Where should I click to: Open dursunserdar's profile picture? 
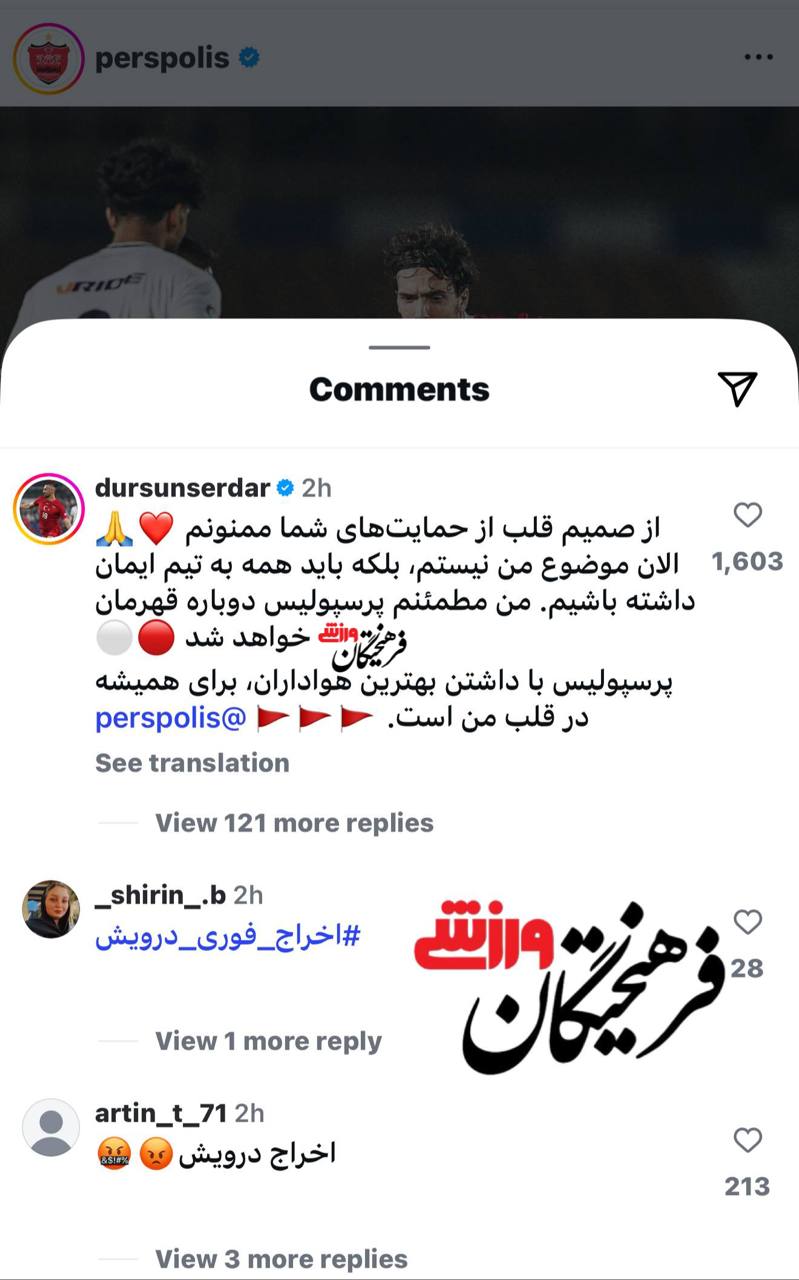click(48, 508)
